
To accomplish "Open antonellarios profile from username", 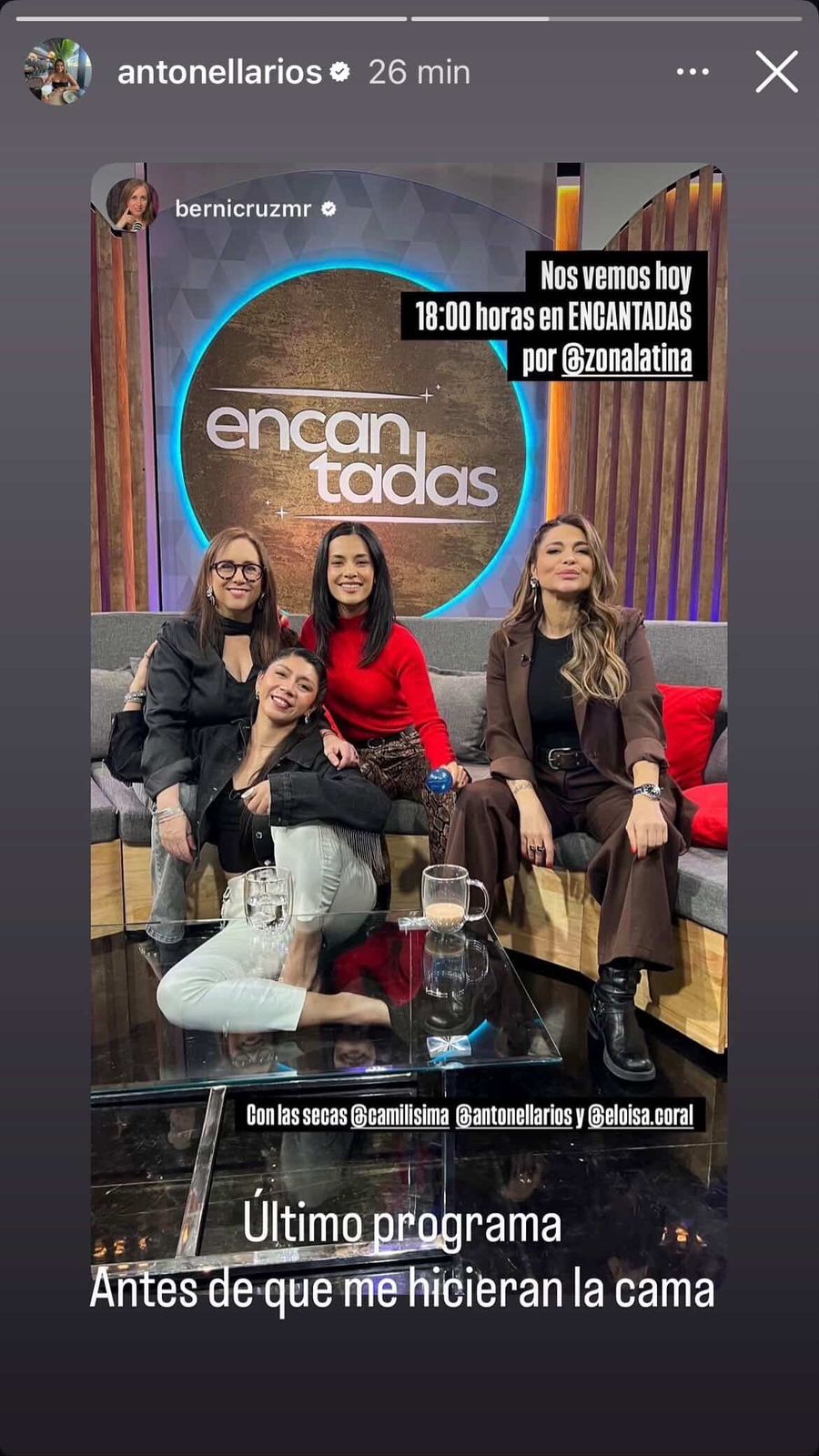I will pos(219,72).
